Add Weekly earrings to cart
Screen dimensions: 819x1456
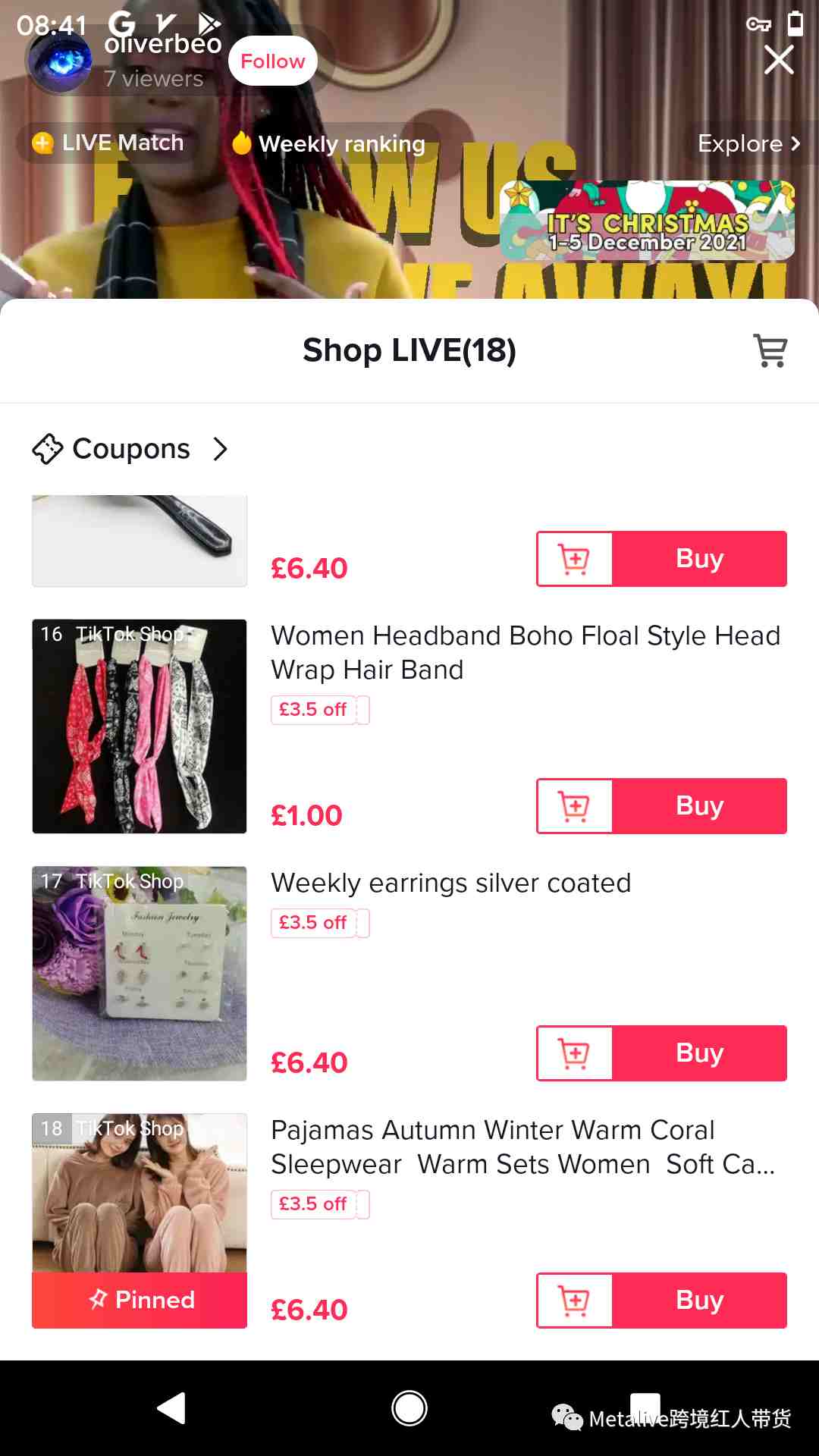click(x=574, y=1053)
